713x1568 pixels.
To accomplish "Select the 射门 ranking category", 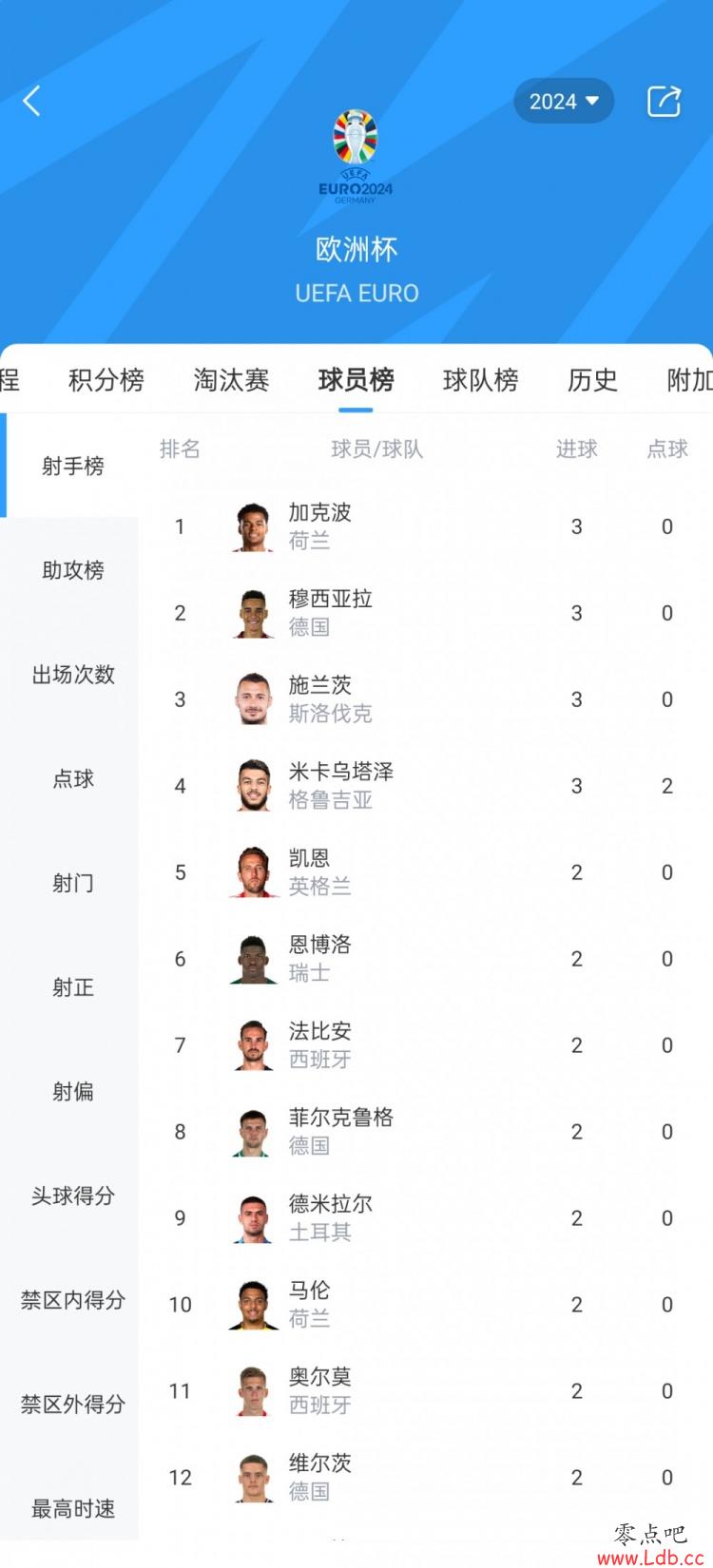I will pyautogui.click(x=72, y=883).
